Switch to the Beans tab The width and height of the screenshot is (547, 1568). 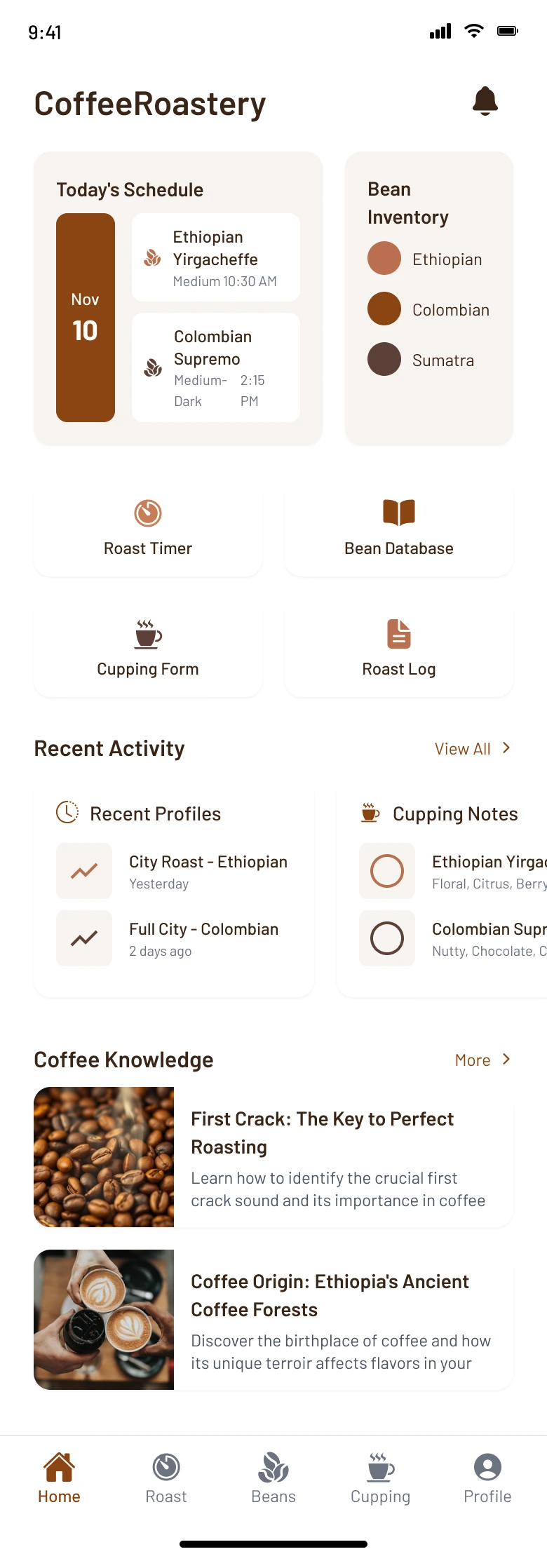(x=273, y=1478)
